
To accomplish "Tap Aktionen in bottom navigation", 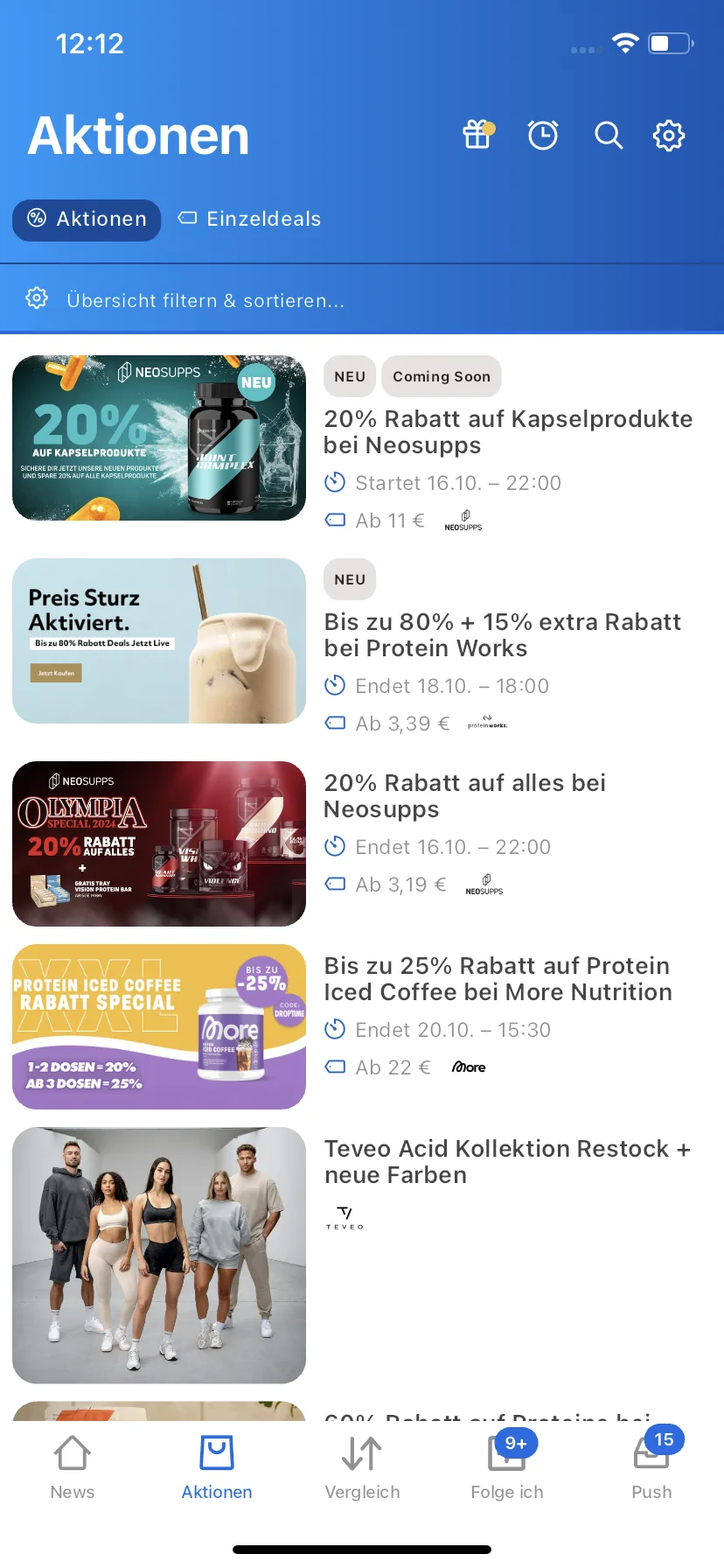I will [217, 1468].
